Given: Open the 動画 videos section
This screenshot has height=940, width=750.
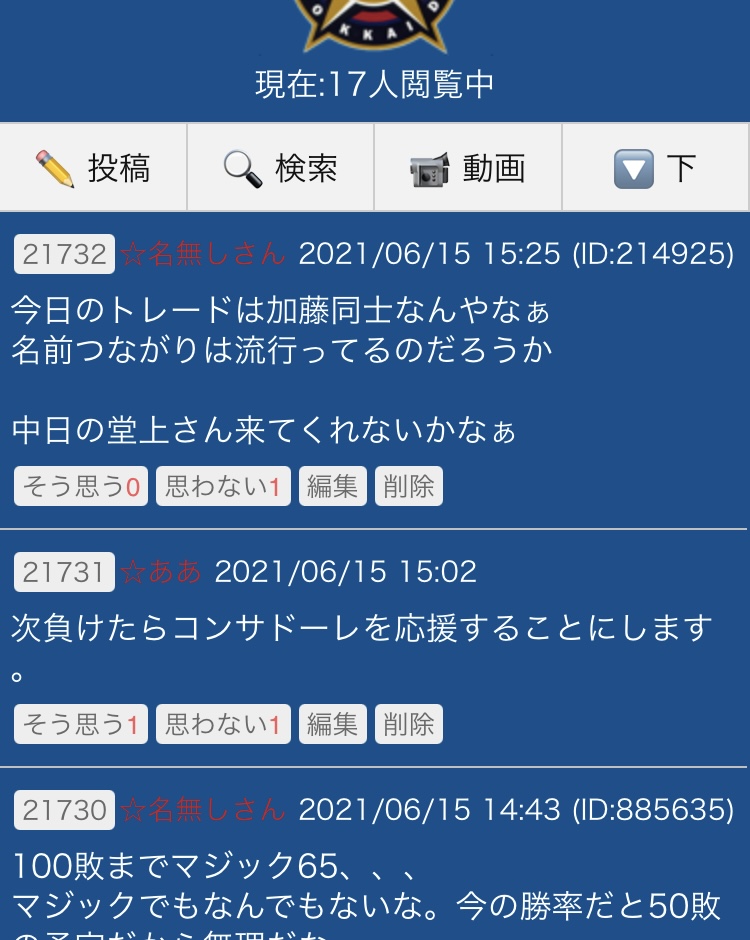Looking at the screenshot, I should pyautogui.click(x=467, y=168).
